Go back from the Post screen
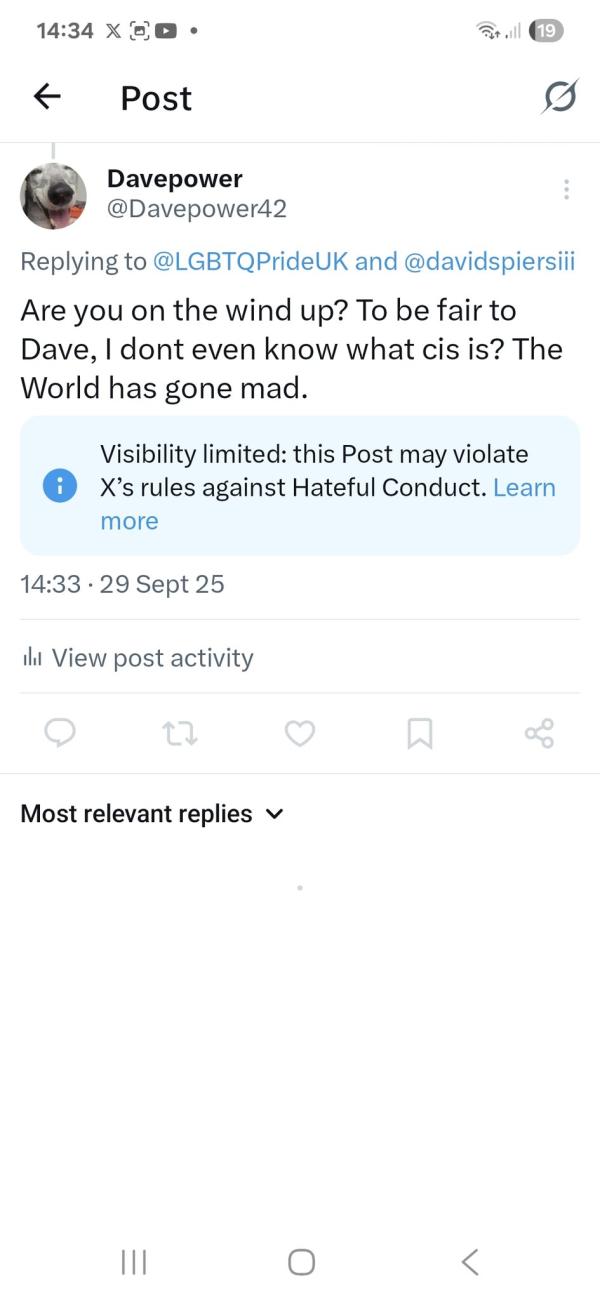Screen dimensions: 600x1300 (47, 97)
